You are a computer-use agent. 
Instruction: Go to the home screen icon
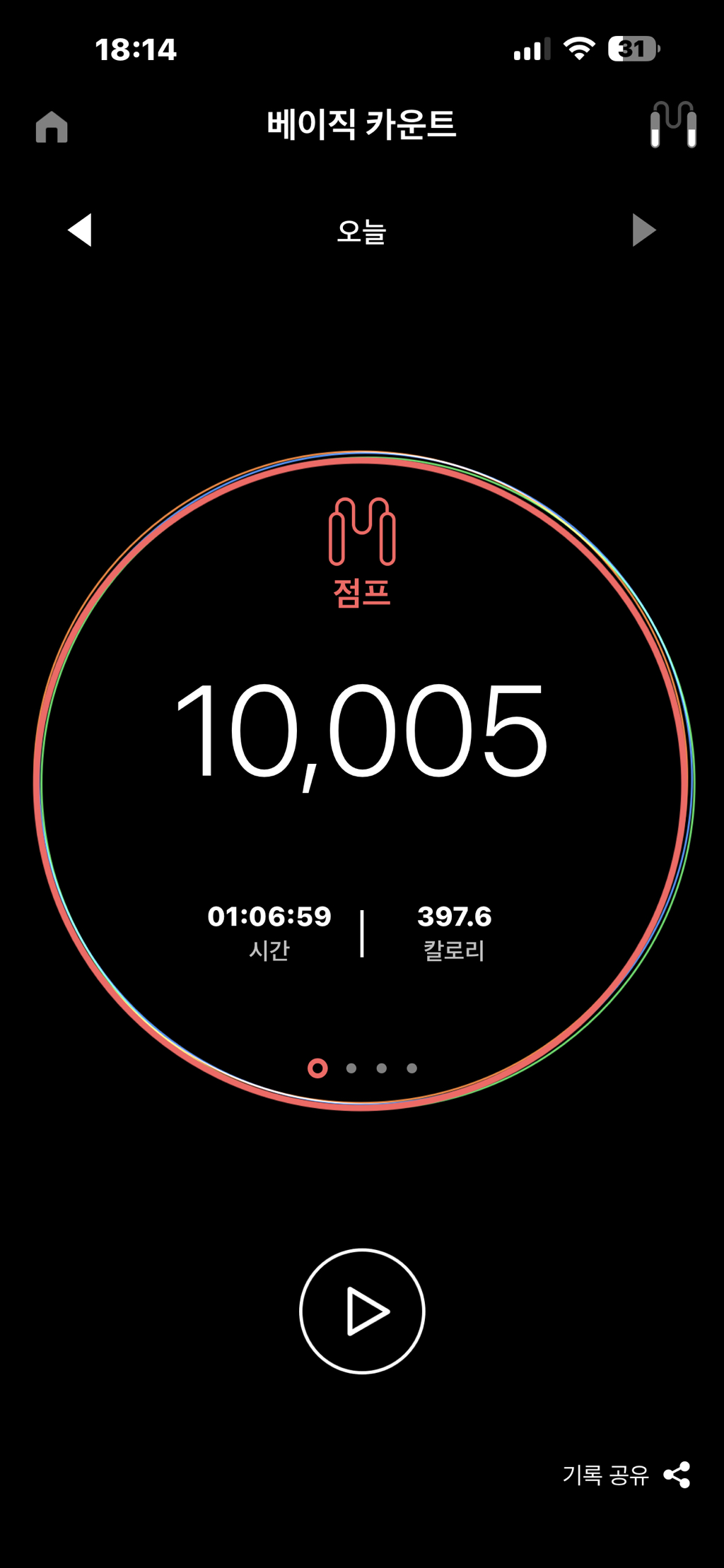click(52, 127)
